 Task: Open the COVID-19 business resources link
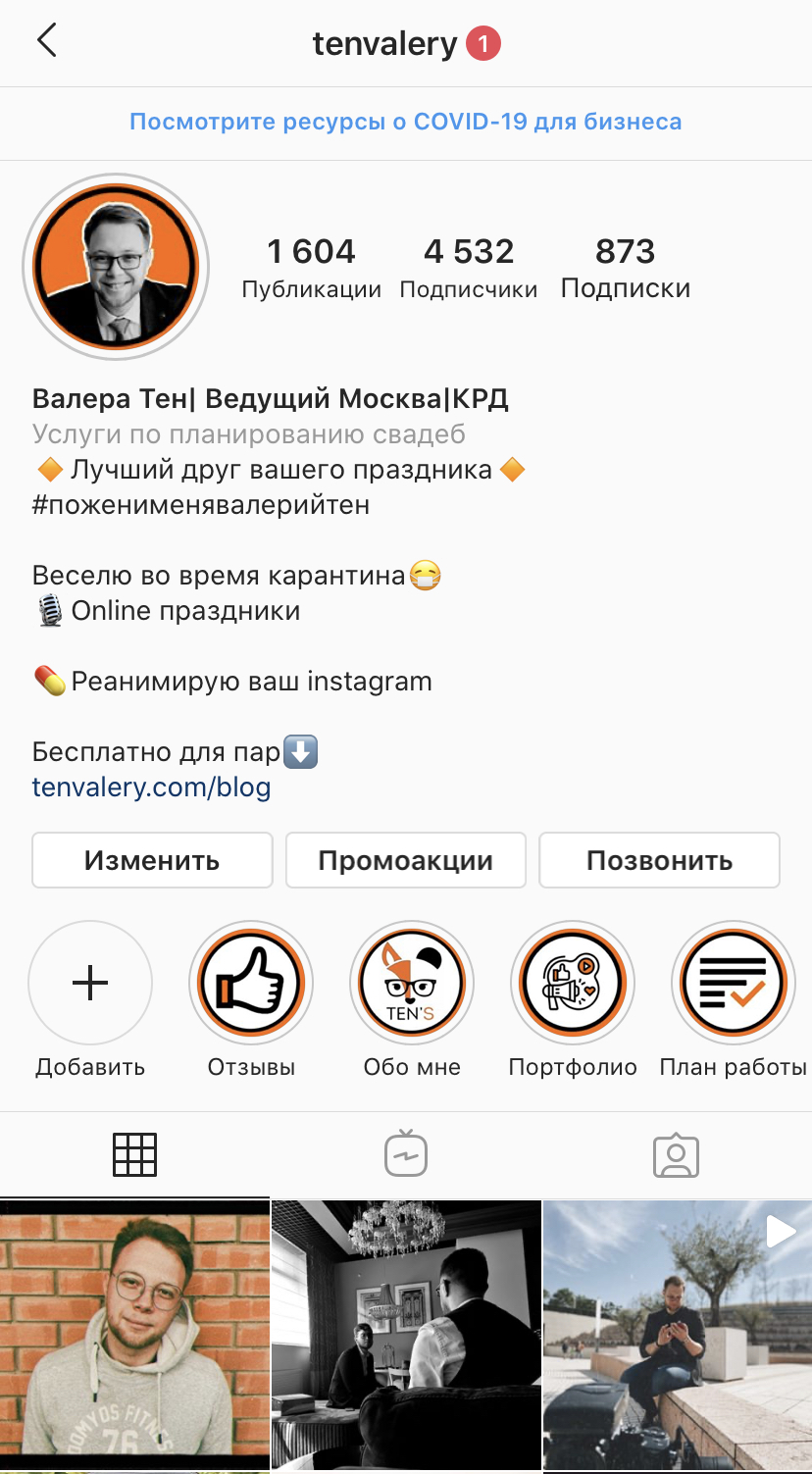pyautogui.click(x=405, y=123)
